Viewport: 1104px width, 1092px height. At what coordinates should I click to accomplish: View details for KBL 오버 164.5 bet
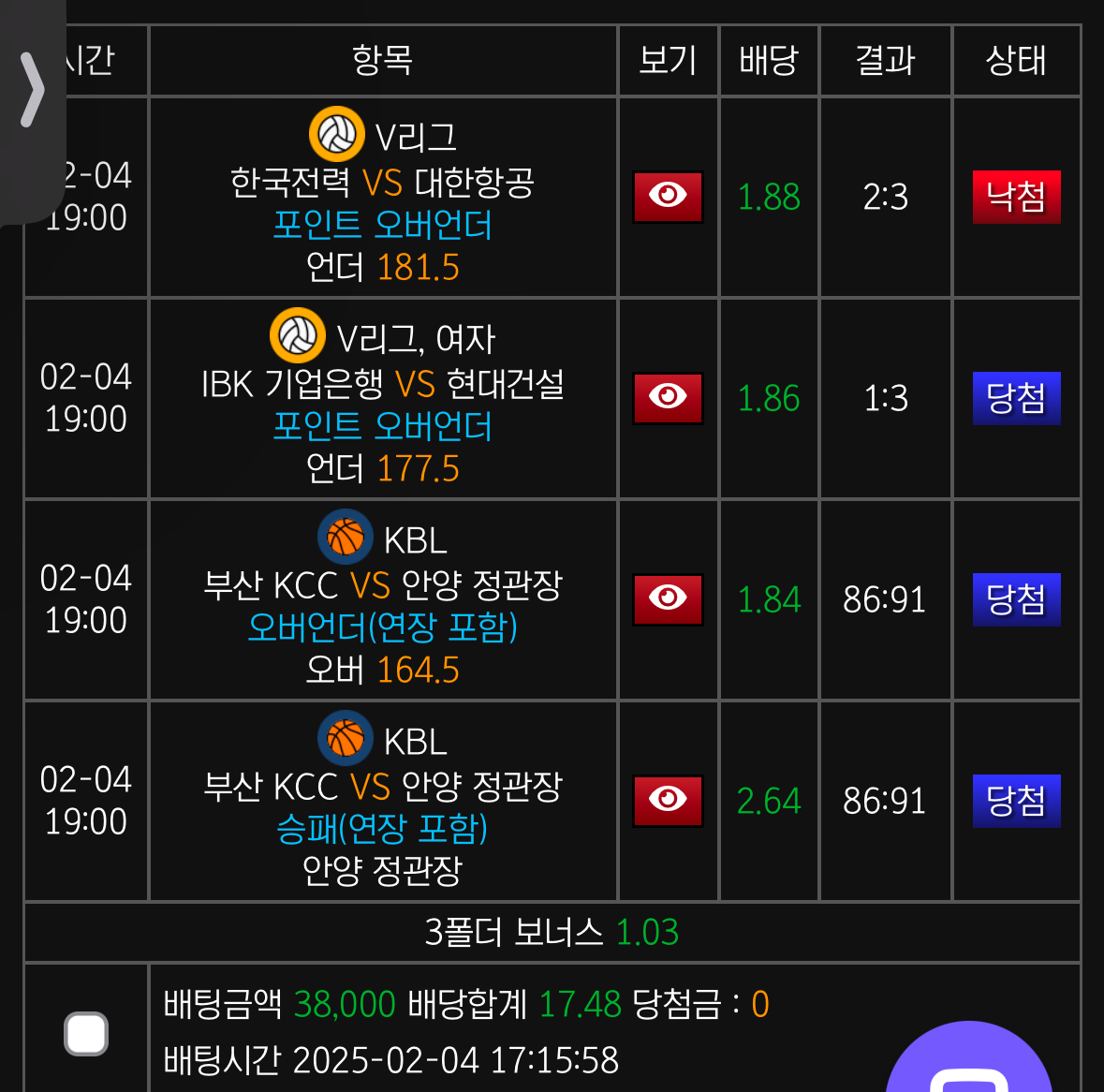(x=668, y=599)
